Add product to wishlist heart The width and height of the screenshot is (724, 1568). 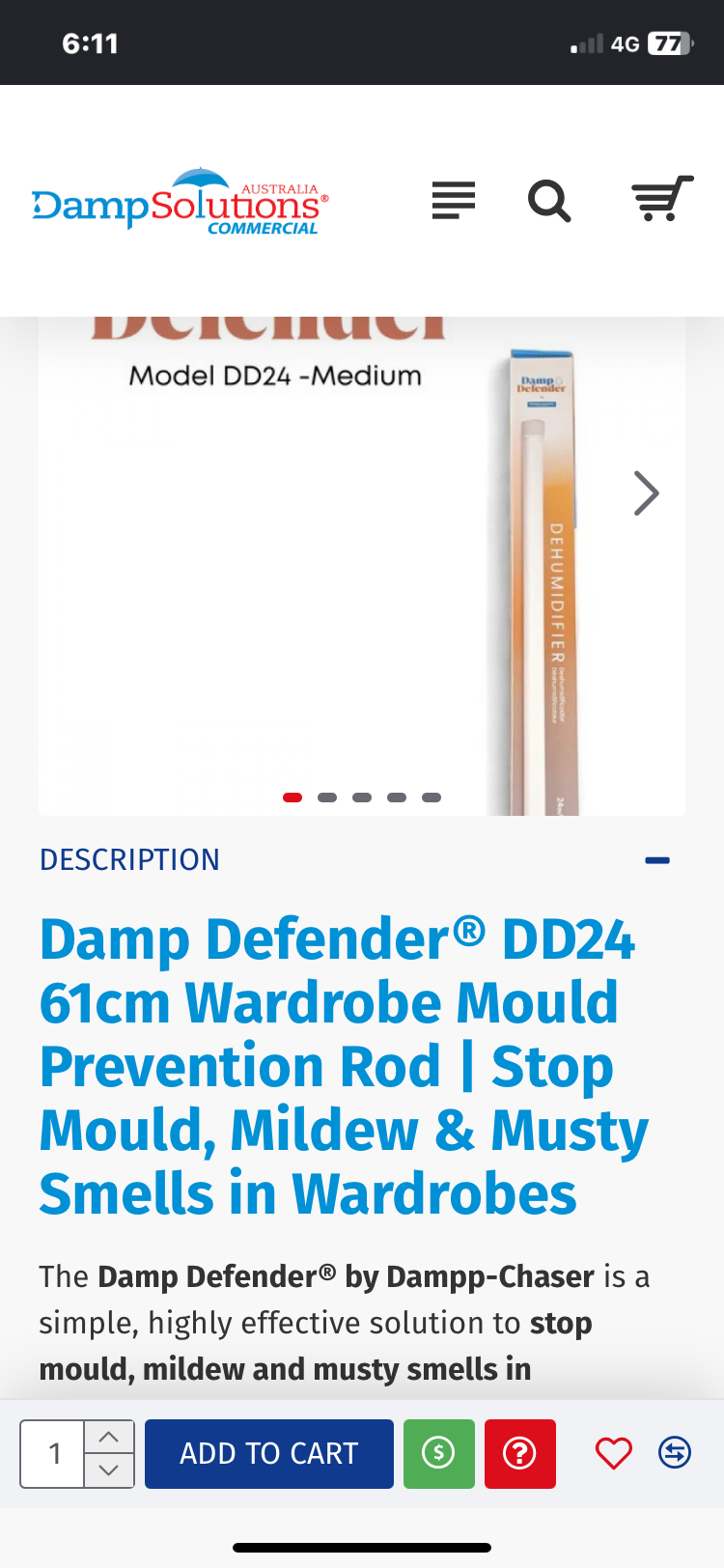pos(614,1453)
